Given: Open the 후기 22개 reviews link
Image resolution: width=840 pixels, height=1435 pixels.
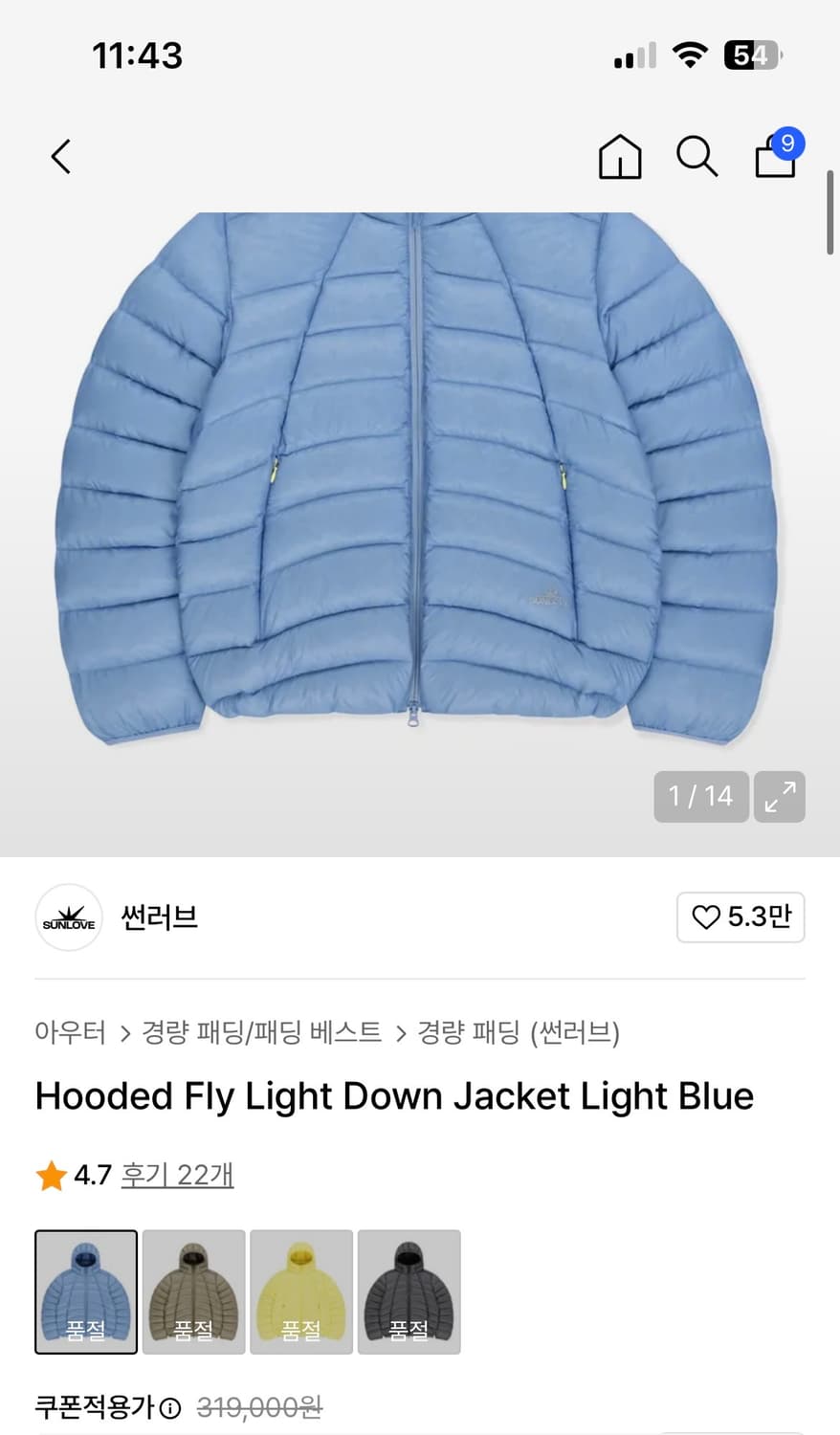Looking at the screenshot, I should [177, 1176].
